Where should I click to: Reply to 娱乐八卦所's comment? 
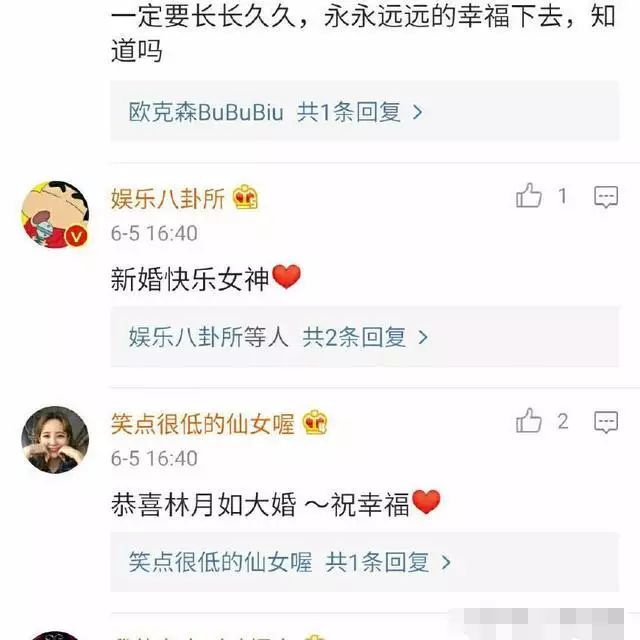click(x=606, y=197)
